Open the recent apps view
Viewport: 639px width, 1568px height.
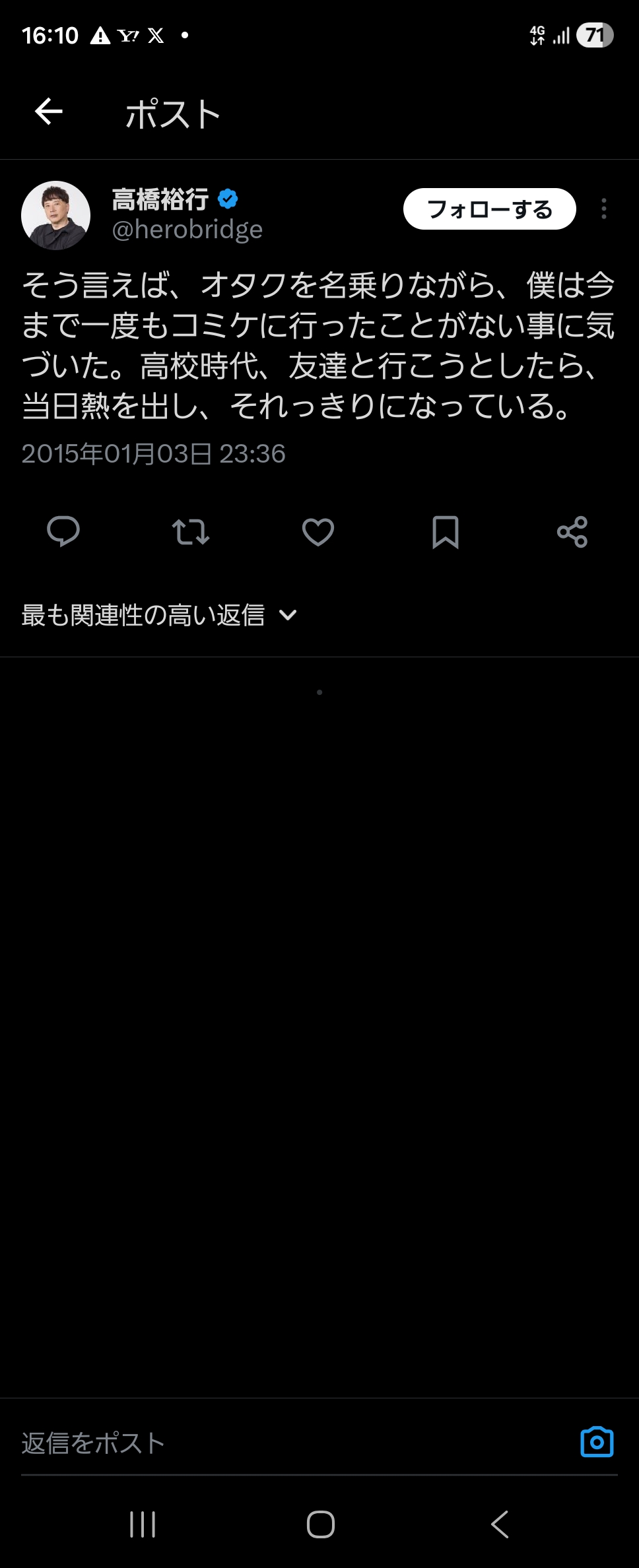click(143, 1524)
